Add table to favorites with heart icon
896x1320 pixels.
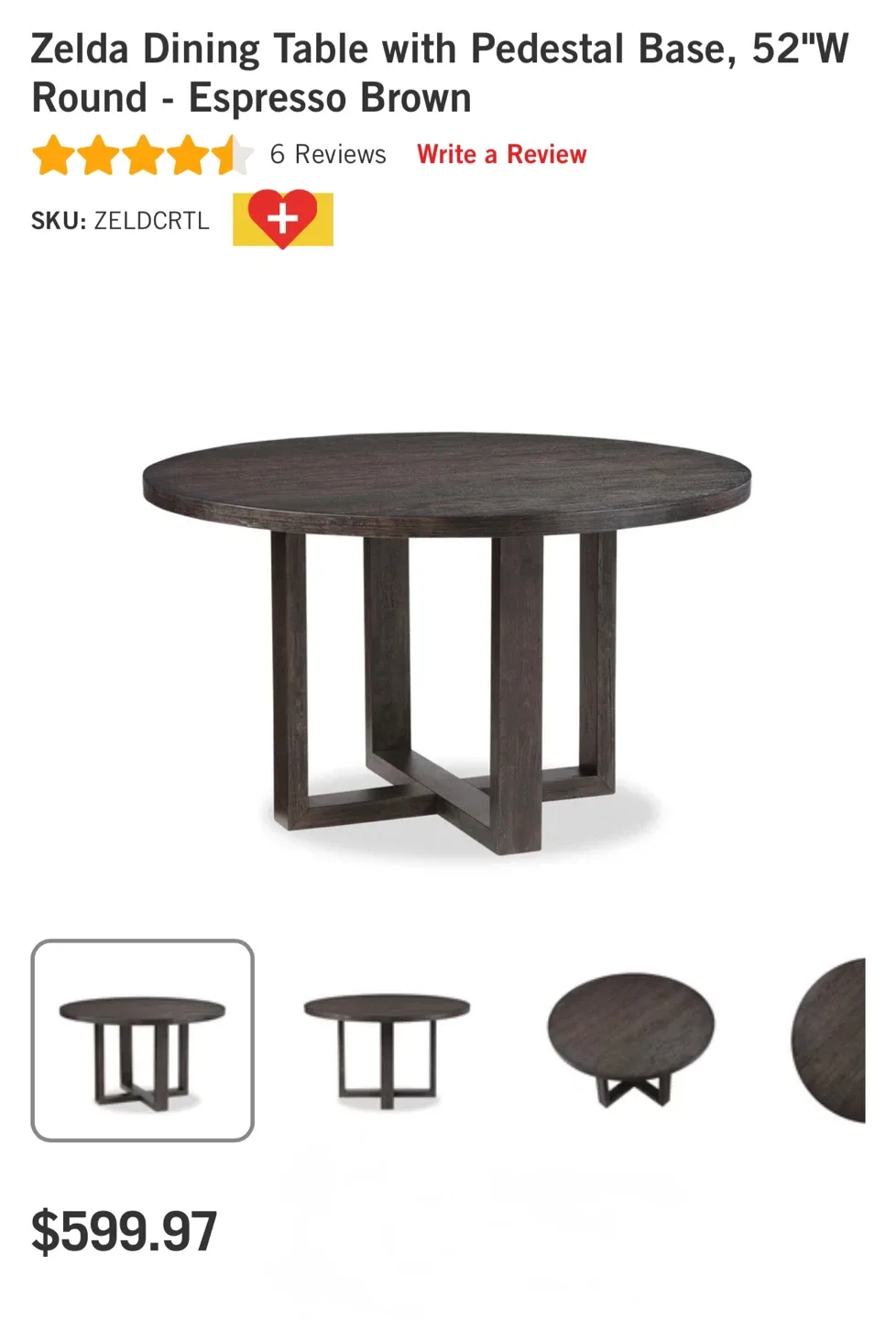coord(282,219)
